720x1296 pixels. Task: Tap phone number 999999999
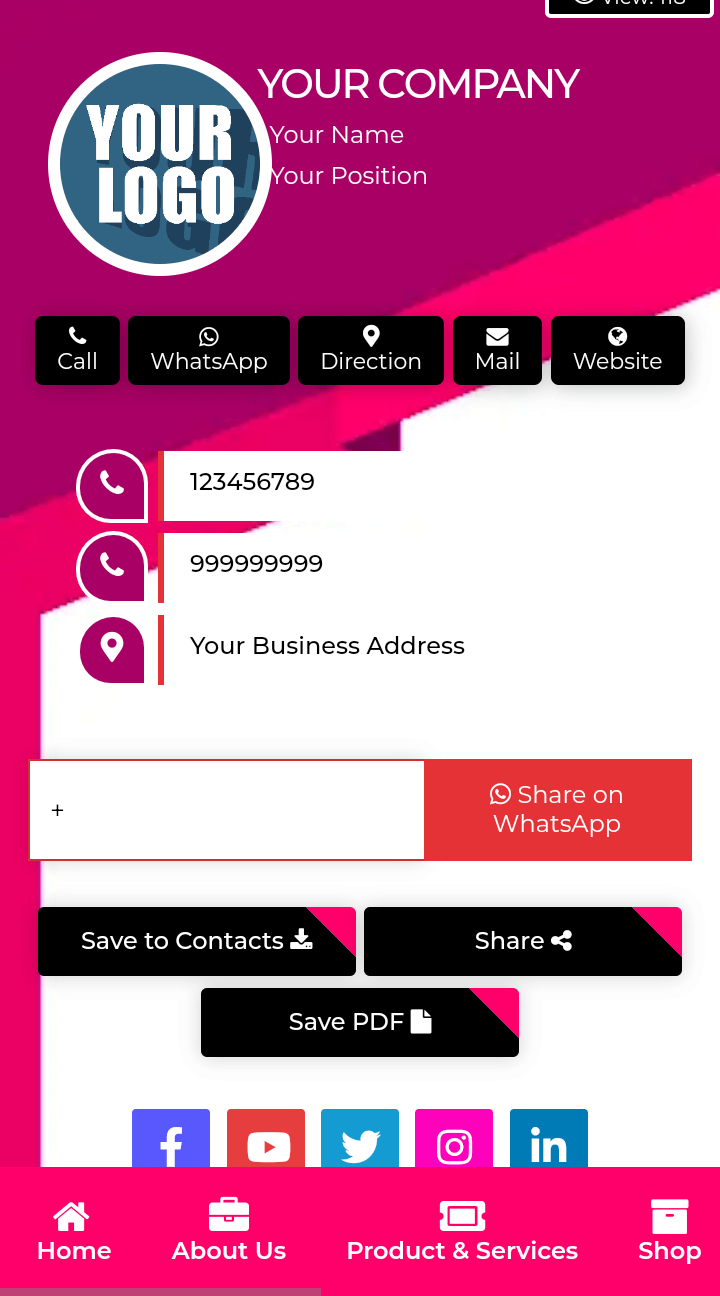[x=256, y=564]
